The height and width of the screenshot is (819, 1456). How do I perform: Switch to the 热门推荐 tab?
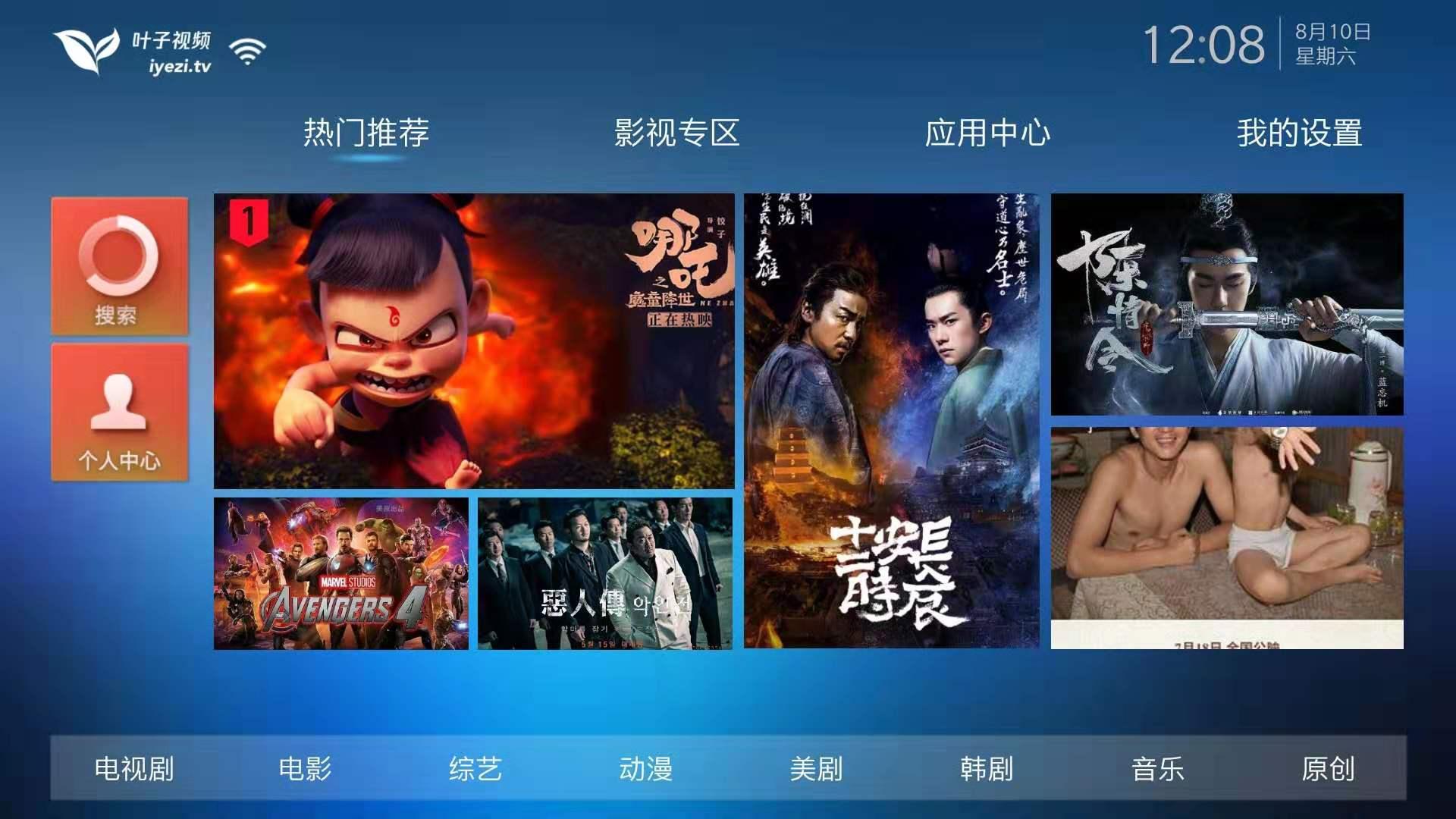click(x=366, y=133)
